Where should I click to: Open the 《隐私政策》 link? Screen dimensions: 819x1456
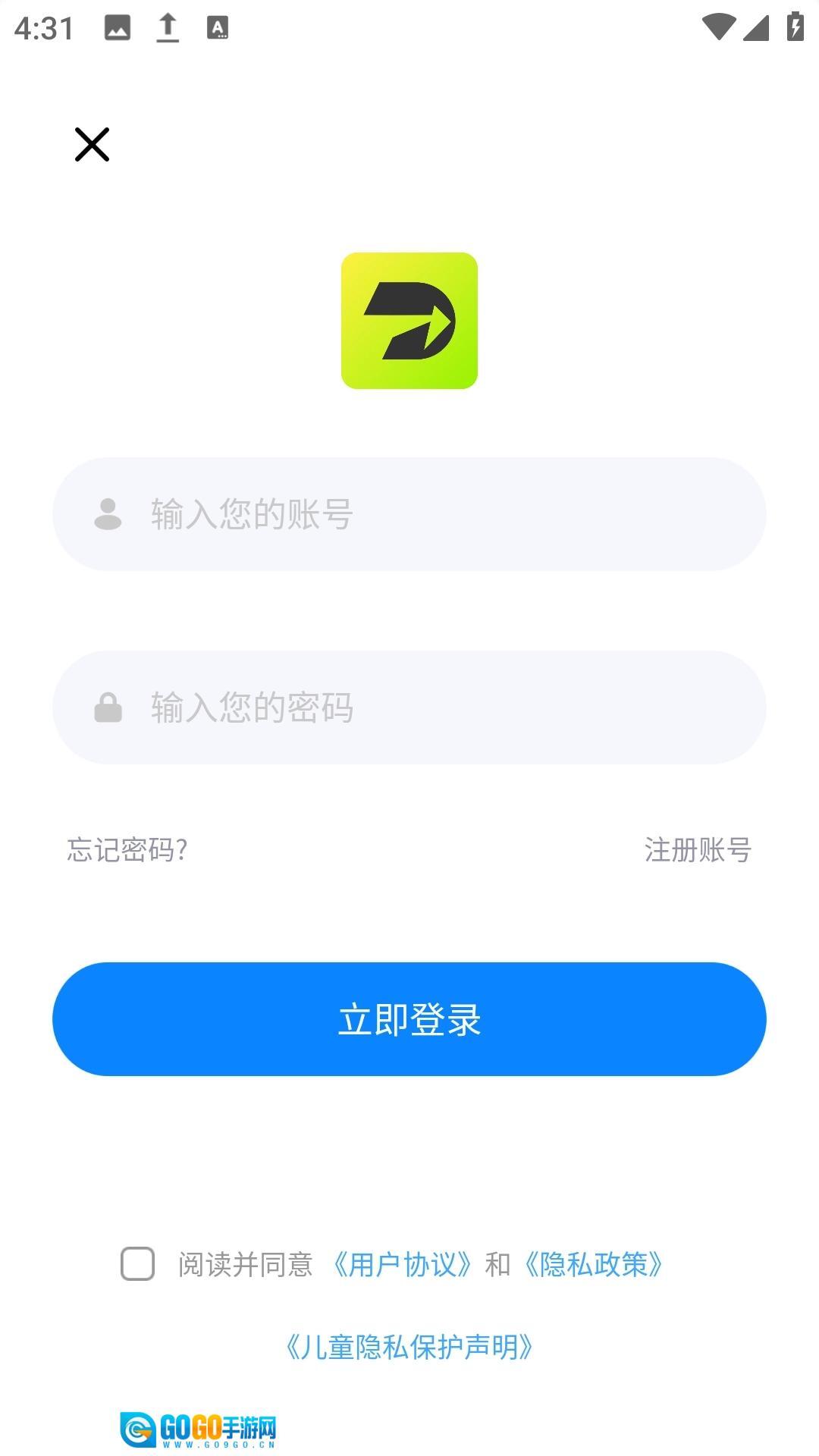click(x=593, y=1264)
